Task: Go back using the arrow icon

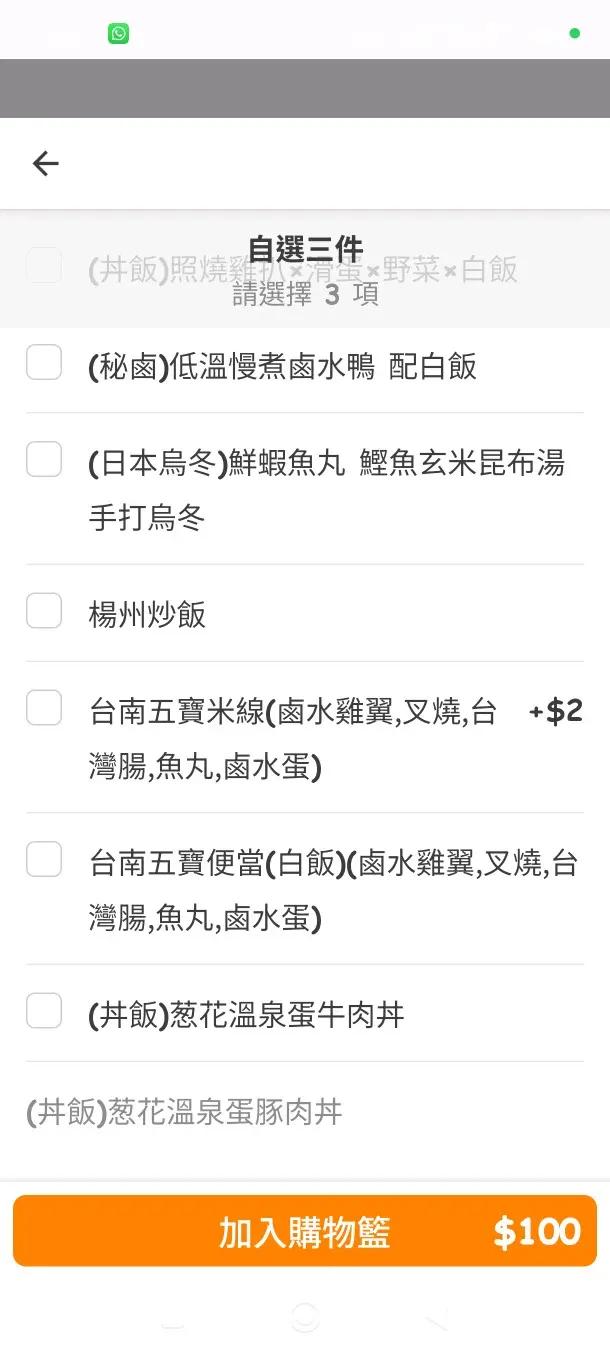Action: (46, 164)
